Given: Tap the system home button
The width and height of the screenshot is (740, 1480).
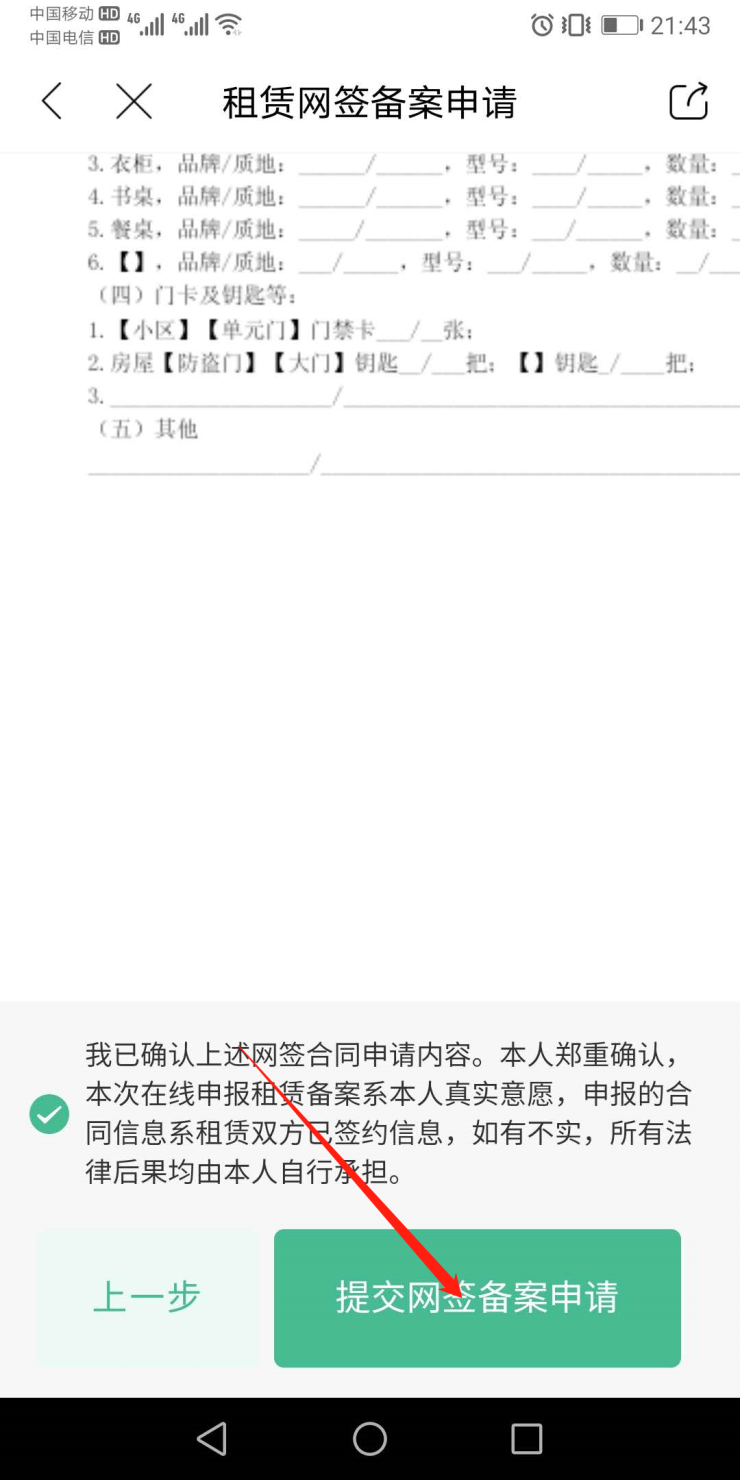Looking at the screenshot, I should (x=370, y=1439).
